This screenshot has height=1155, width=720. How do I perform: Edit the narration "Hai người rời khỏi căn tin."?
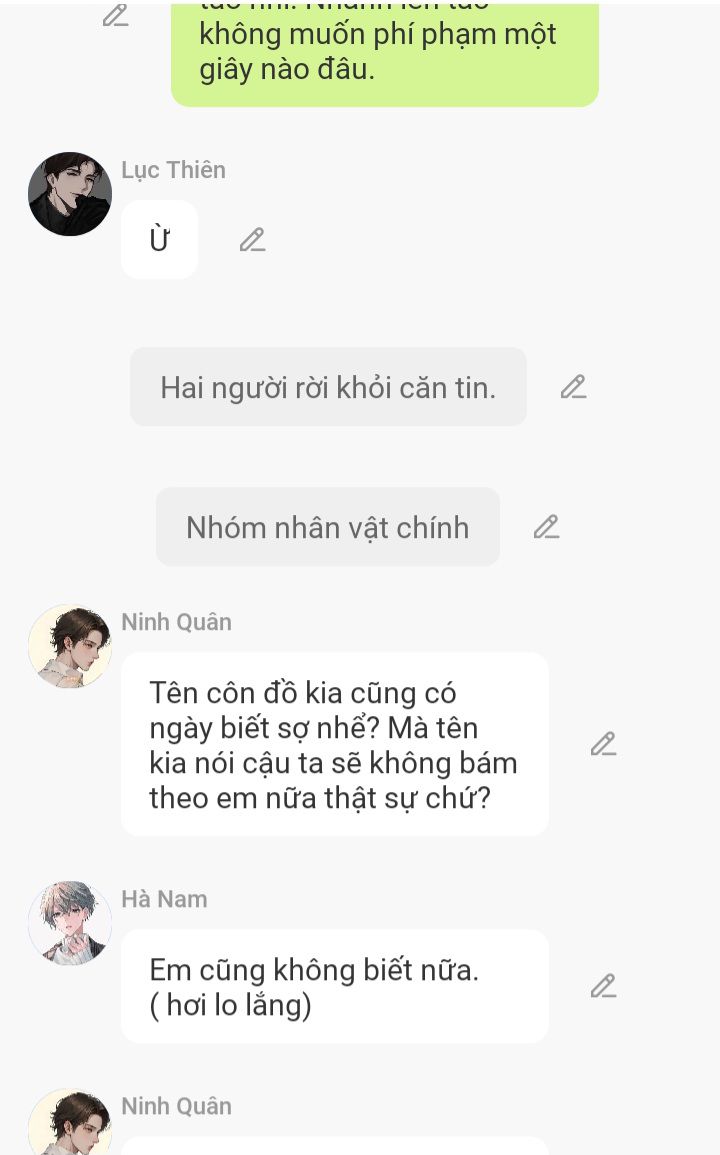point(573,387)
